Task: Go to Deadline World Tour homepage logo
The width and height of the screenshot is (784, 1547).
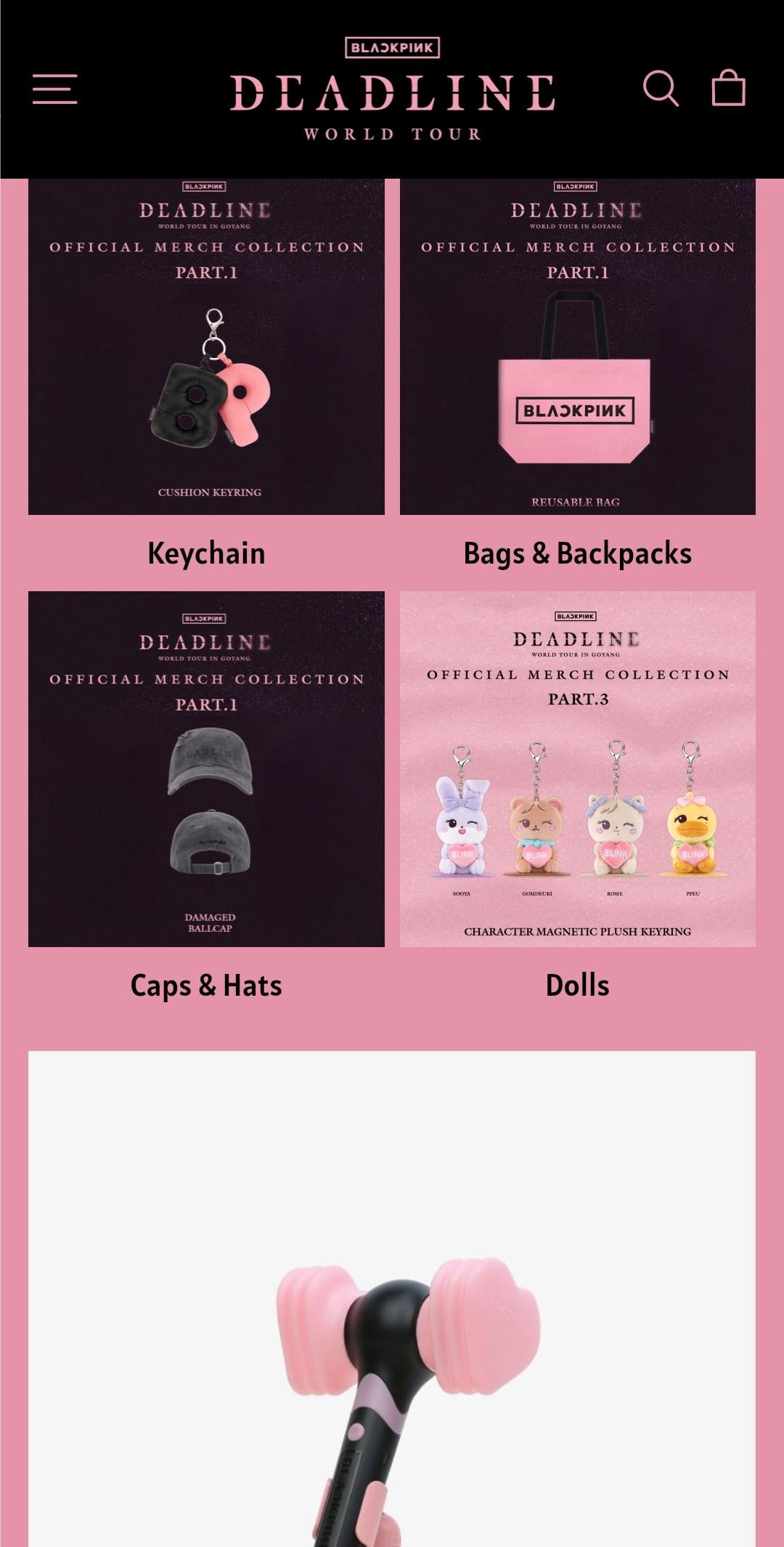Action: pos(392,91)
